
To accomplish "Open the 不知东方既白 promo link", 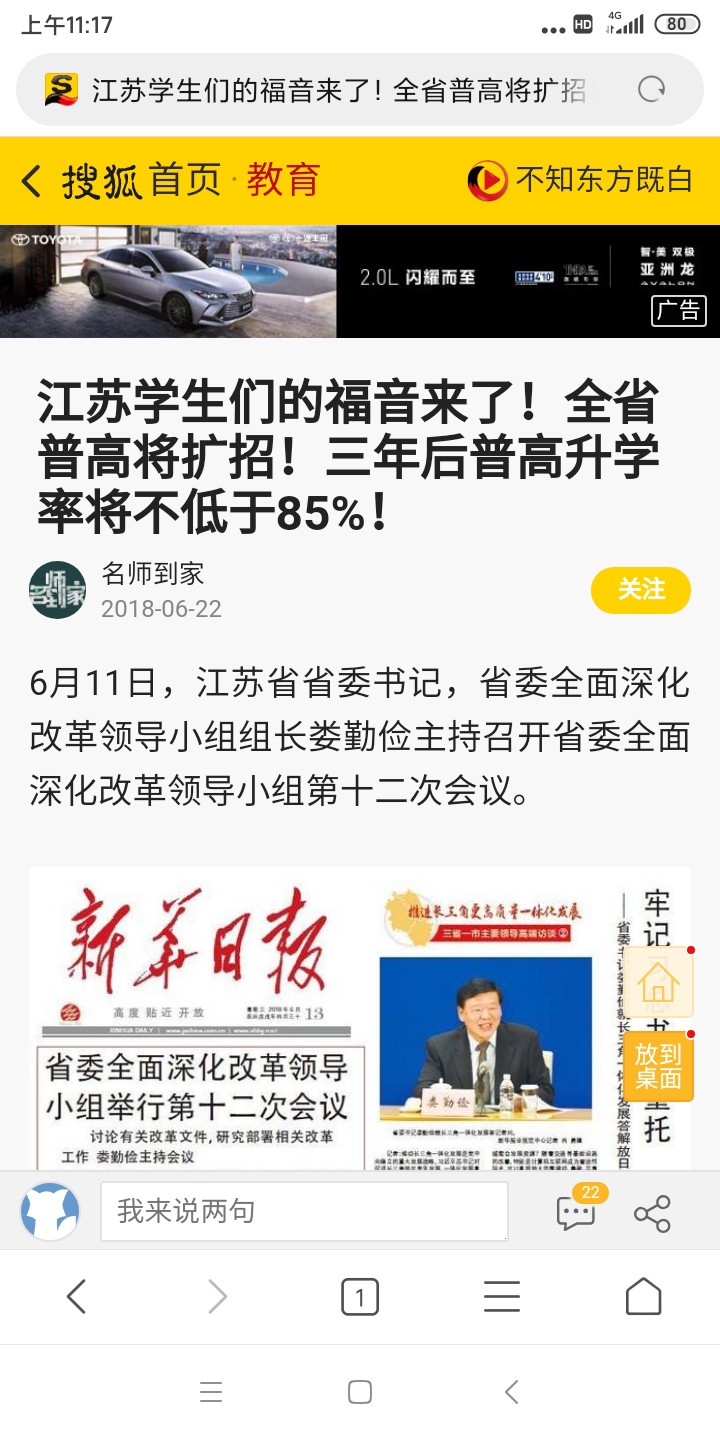I will (582, 181).
